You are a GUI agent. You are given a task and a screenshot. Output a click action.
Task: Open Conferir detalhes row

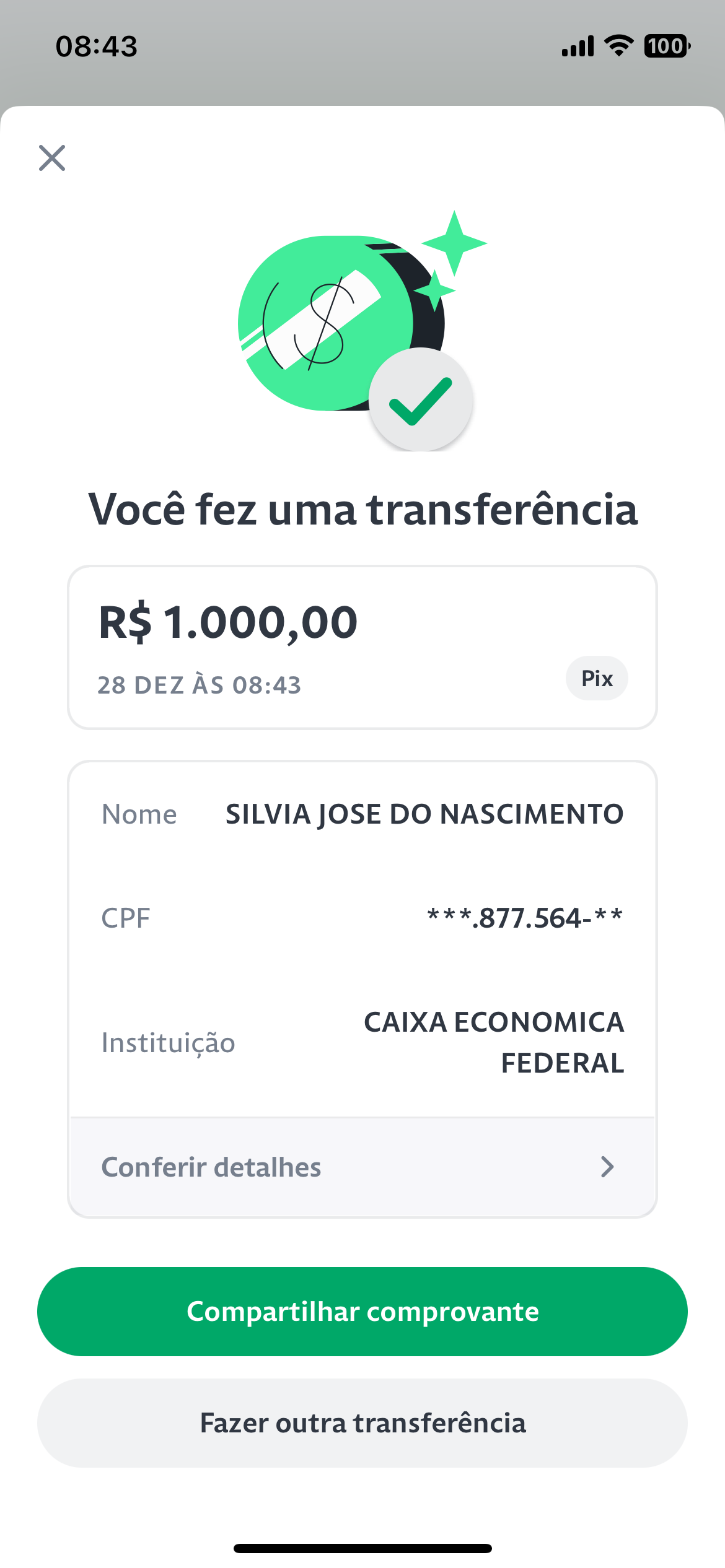tap(362, 1167)
